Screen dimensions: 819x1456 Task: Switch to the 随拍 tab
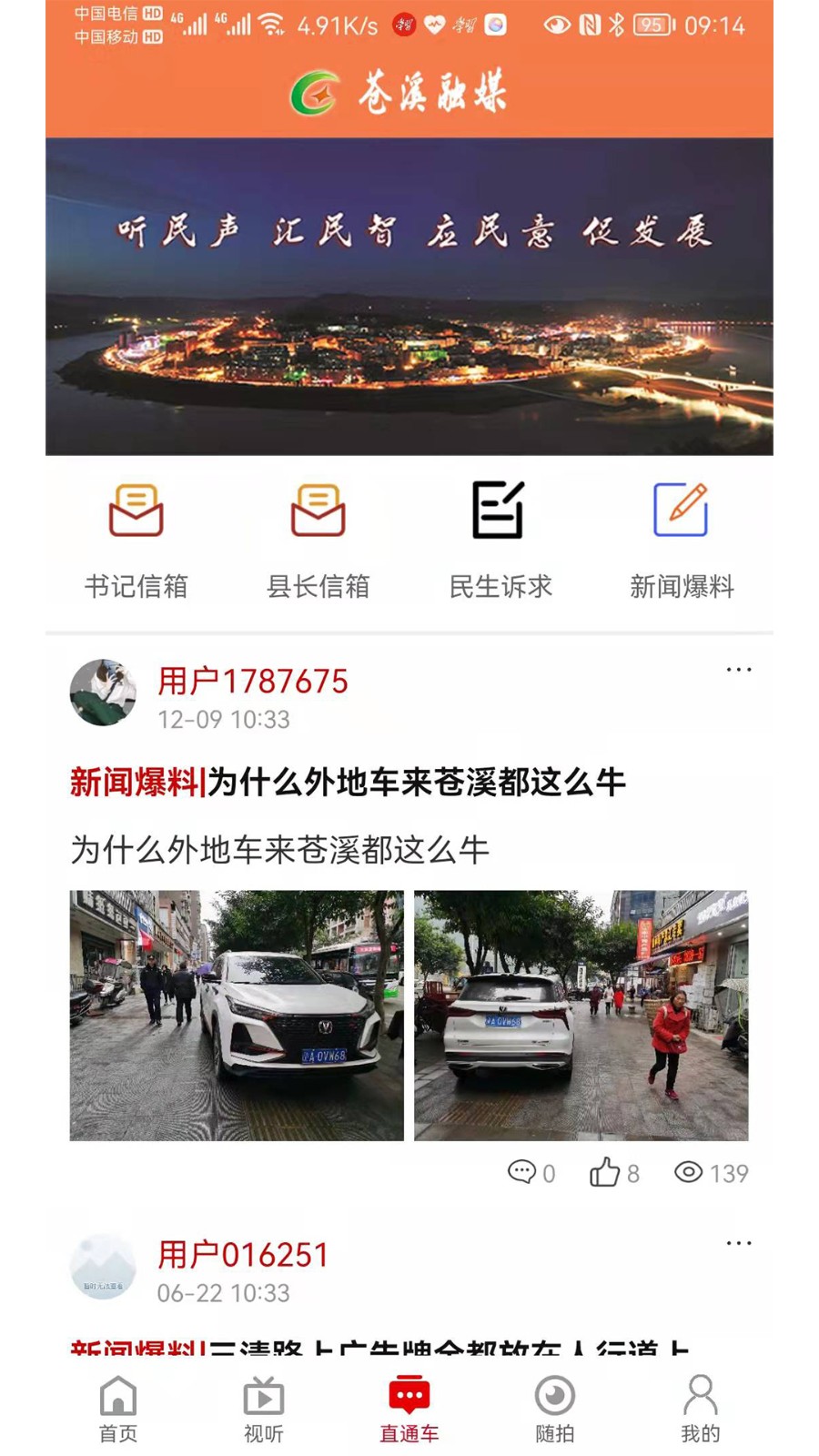[553, 1406]
